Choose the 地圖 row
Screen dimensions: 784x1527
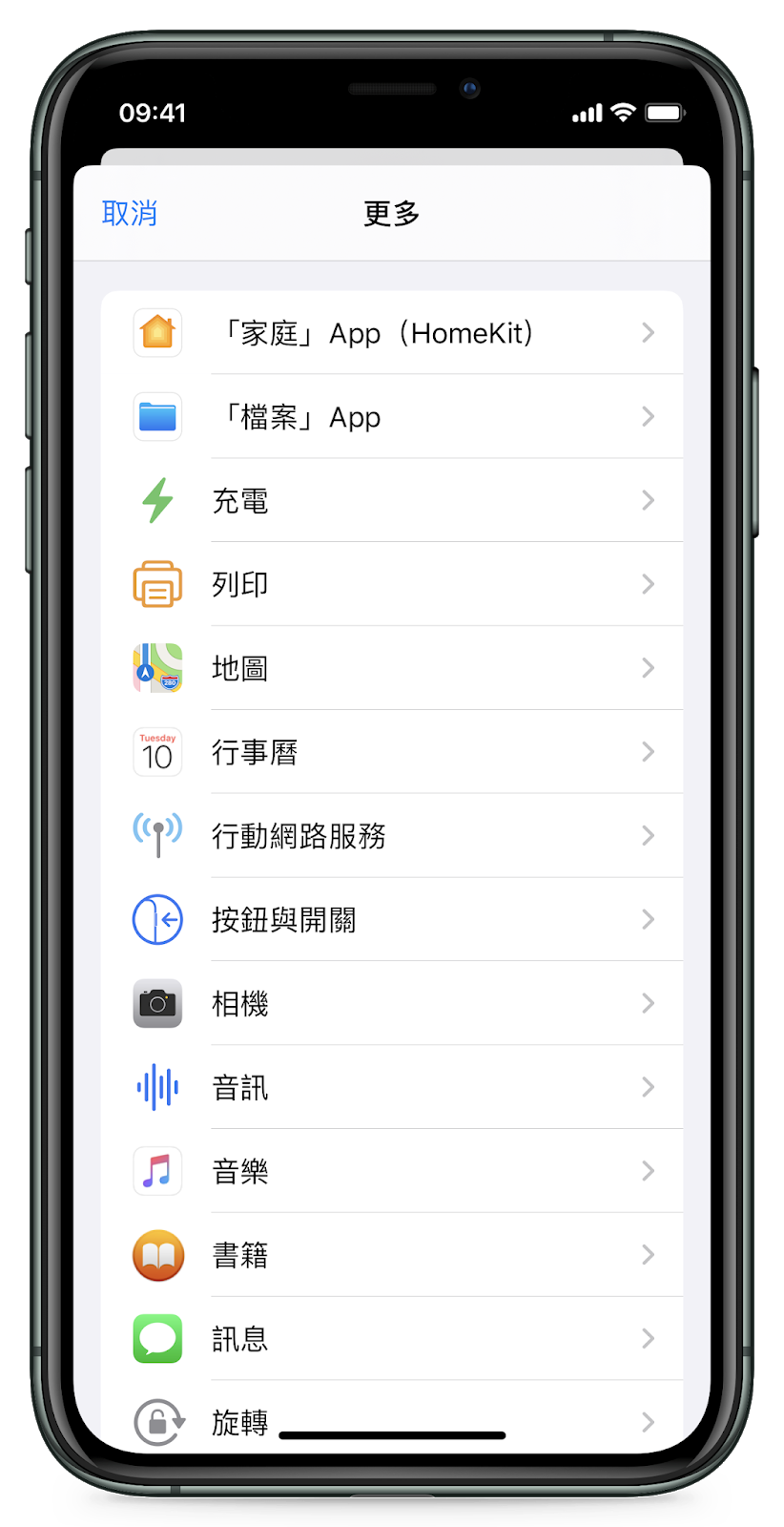pyautogui.click(x=391, y=668)
